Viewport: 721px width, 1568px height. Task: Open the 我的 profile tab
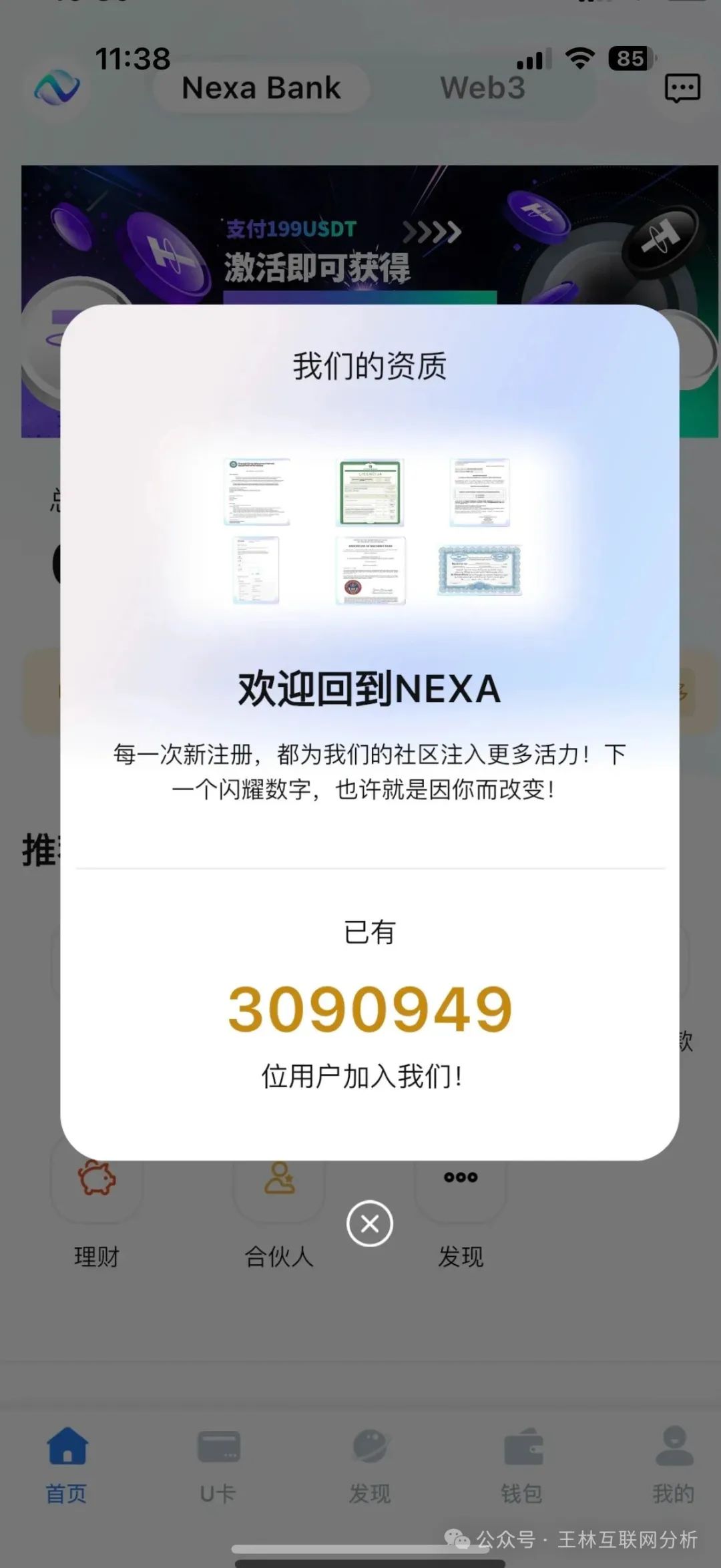click(673, 1464)
